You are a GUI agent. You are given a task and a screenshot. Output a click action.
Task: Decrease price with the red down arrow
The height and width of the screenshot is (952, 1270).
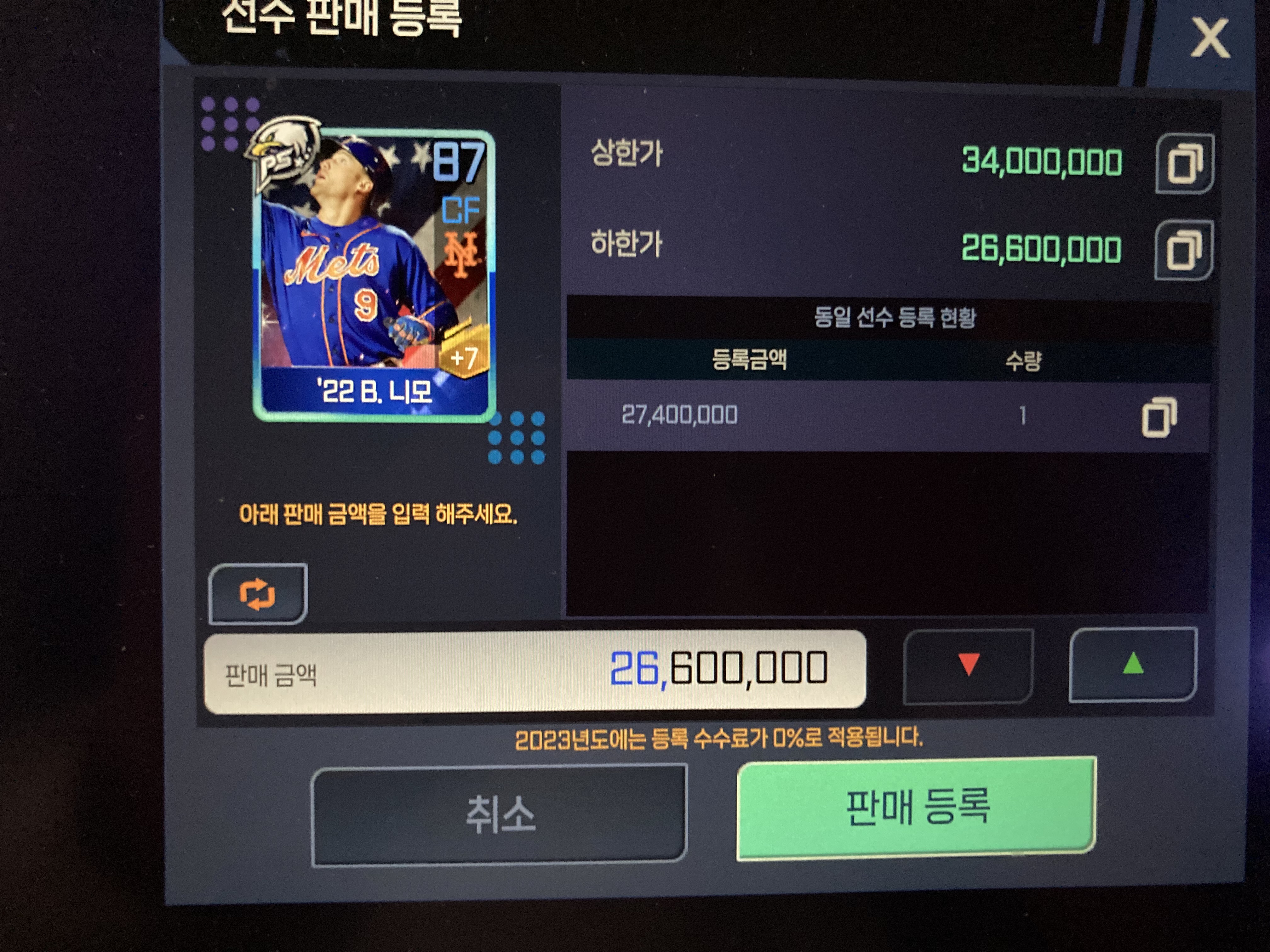point(968,666)
